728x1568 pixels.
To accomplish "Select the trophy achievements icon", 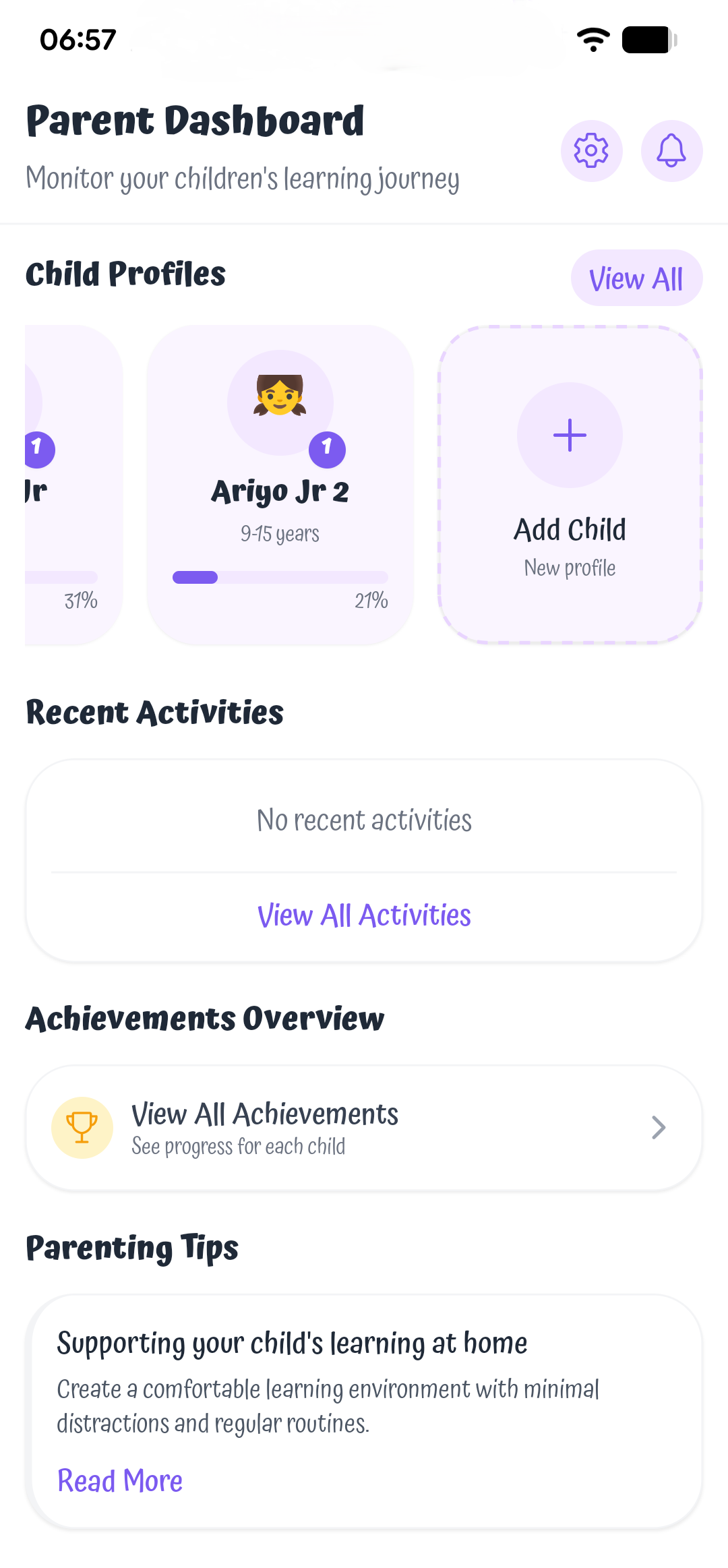I will point(82,1126).
